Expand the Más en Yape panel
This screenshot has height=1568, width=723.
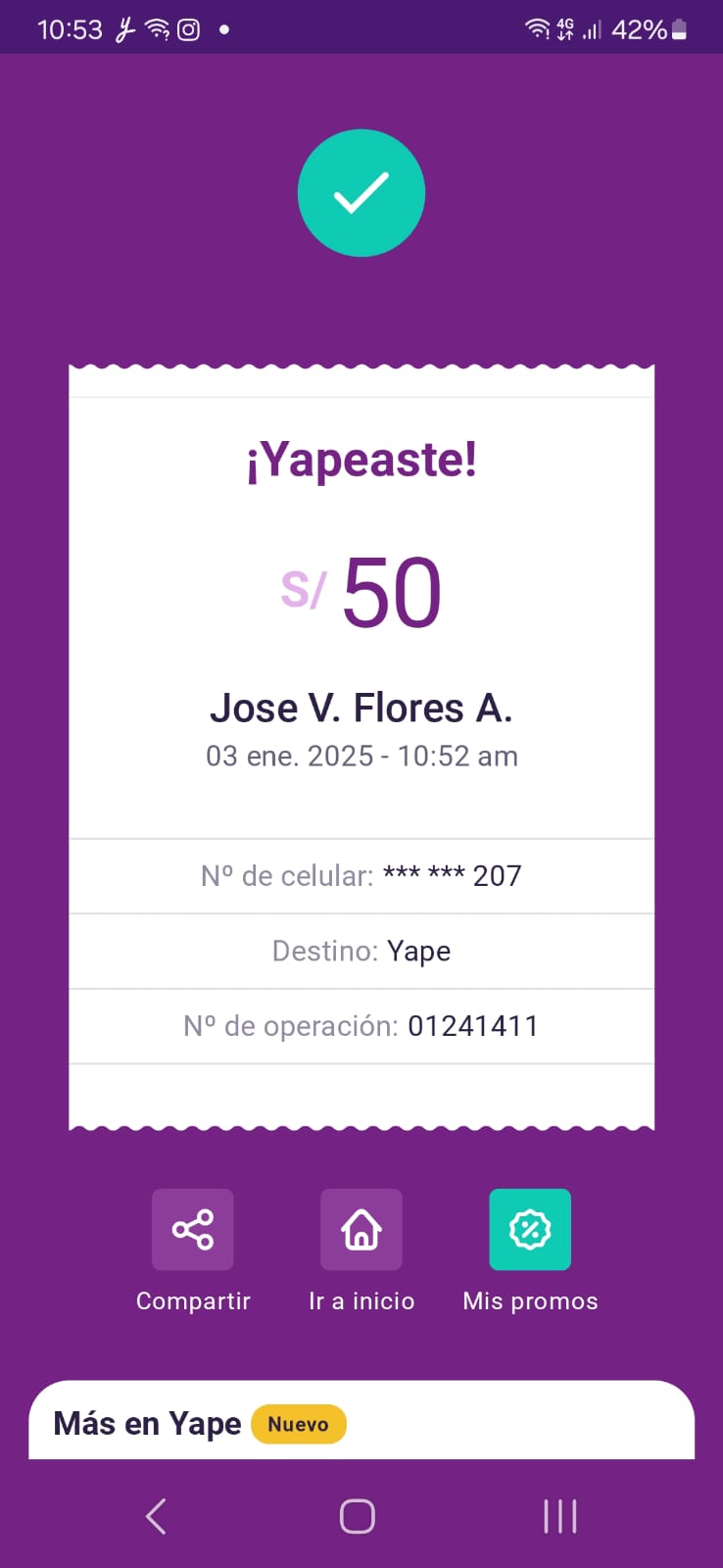click(361, 1422)
